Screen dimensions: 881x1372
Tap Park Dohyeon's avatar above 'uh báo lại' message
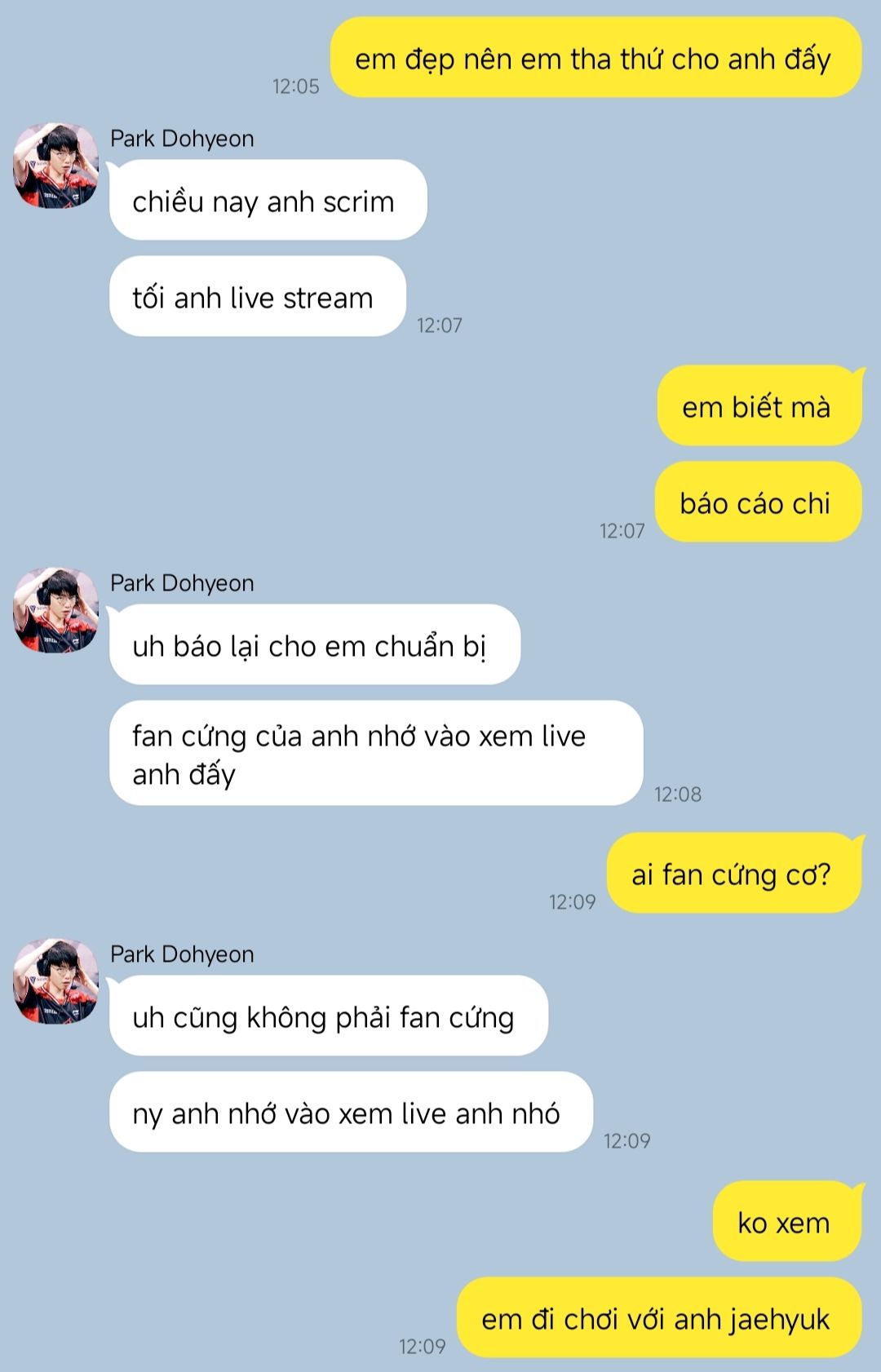point(55,610)
